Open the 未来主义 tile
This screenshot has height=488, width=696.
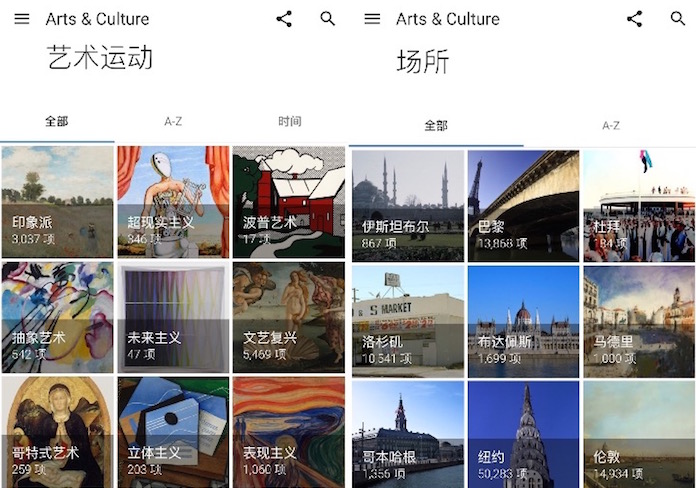(173, 318)
